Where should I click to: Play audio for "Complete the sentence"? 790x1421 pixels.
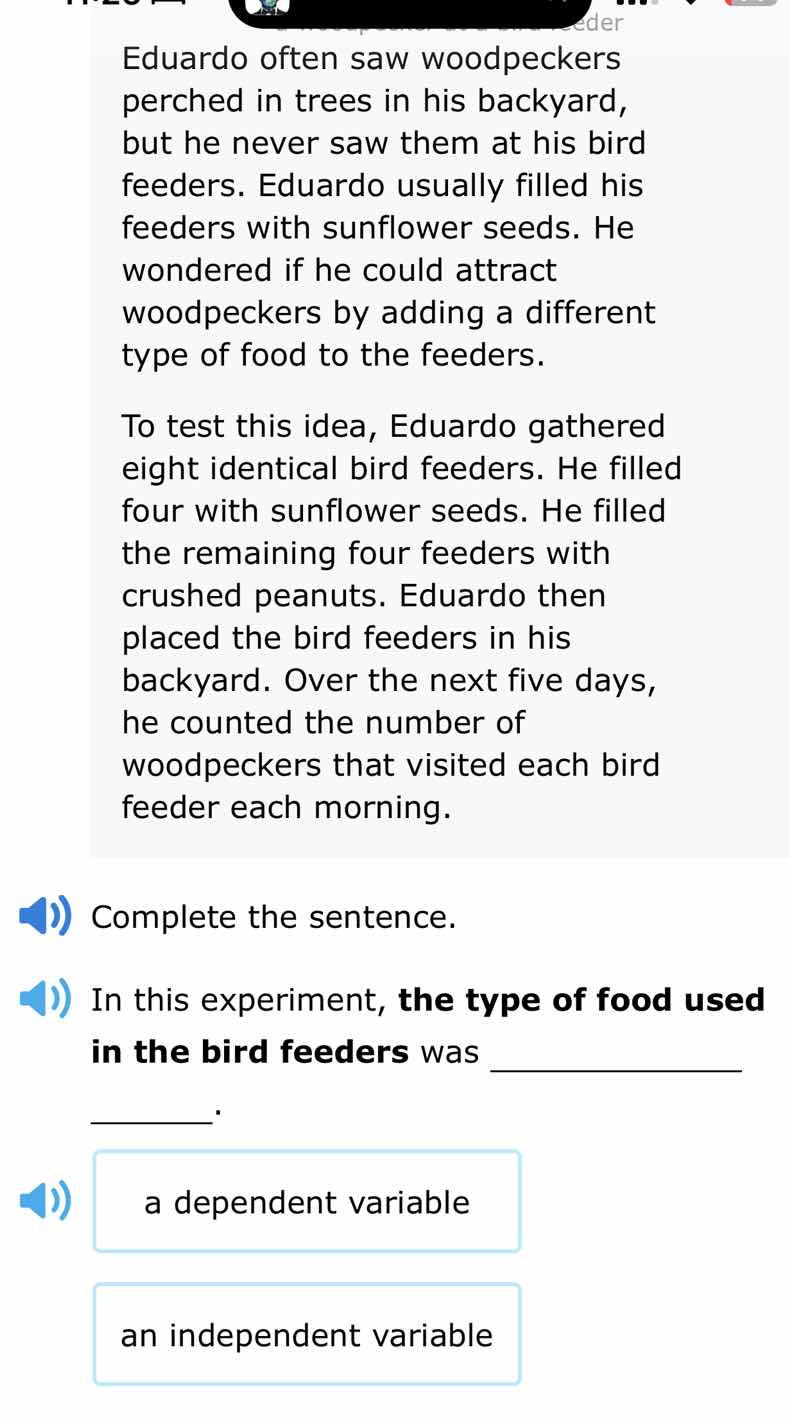coord(45,916)
